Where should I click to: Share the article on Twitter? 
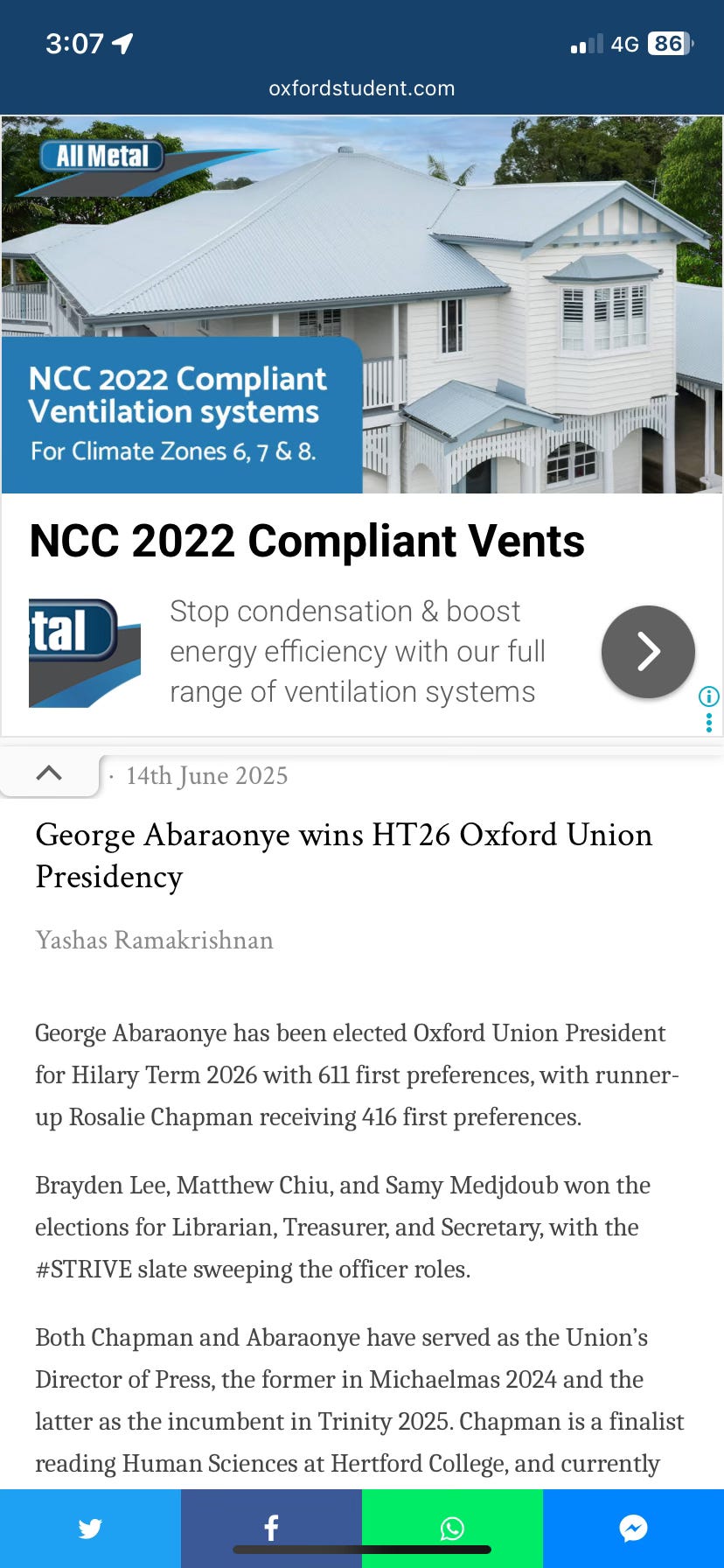[90, 1529]
